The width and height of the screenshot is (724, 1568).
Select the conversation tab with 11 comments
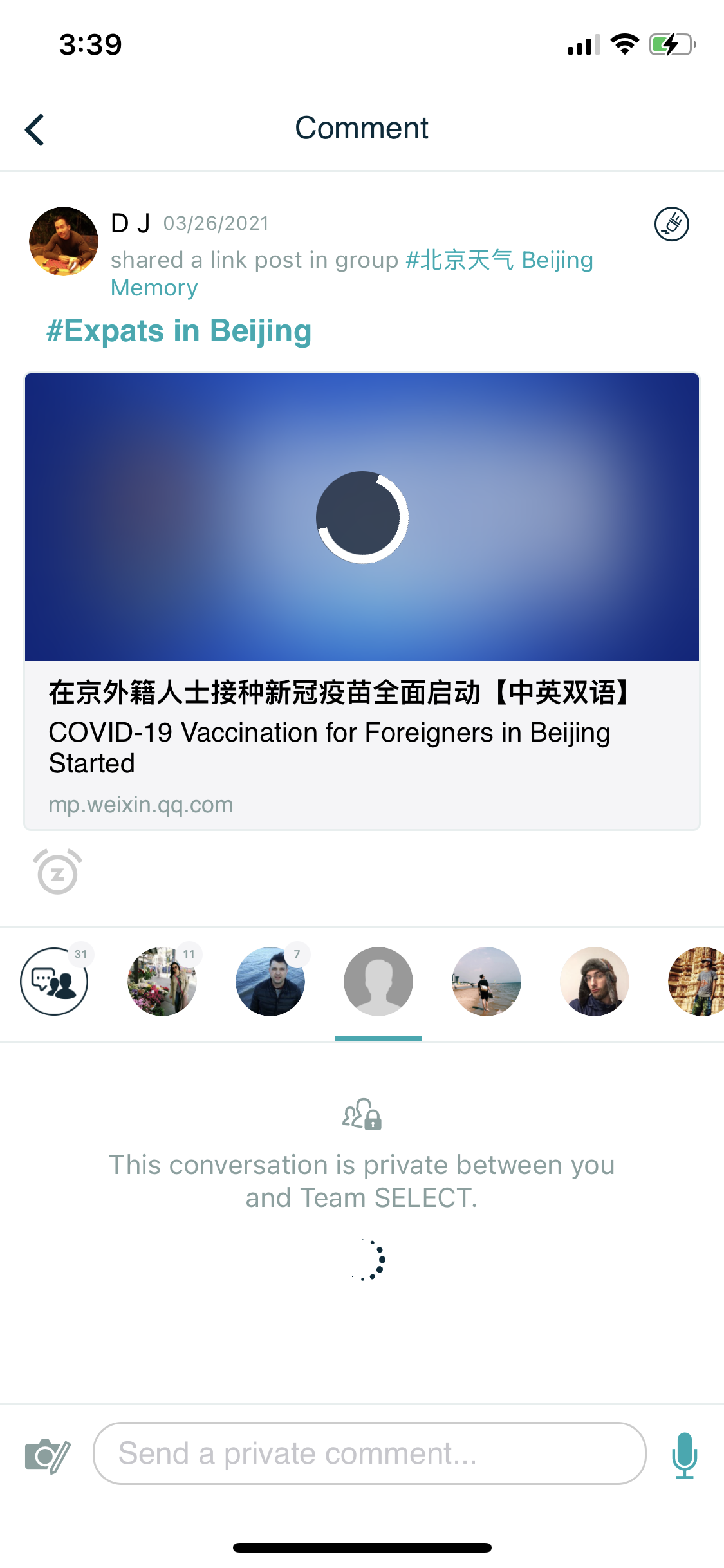coord(162,981)
